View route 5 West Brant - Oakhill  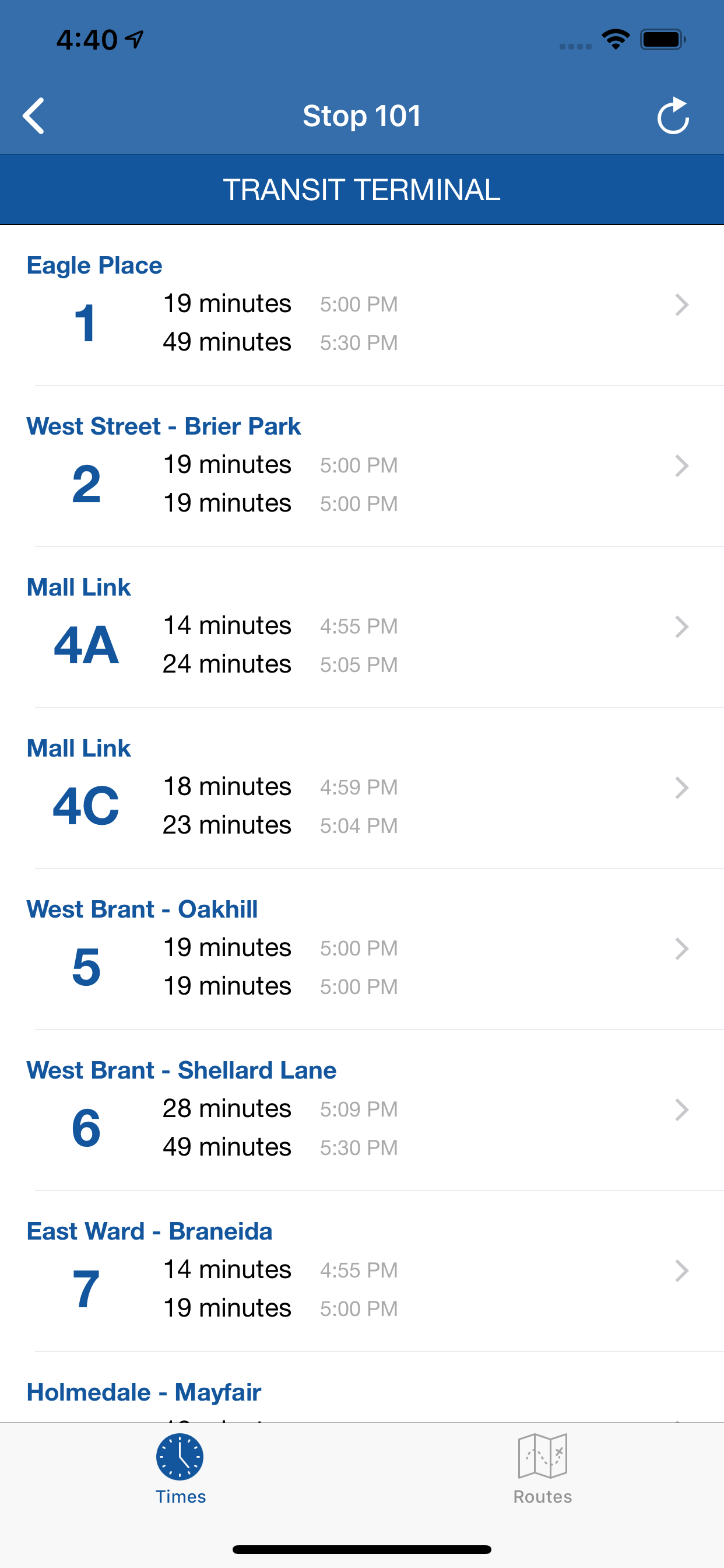click(x=362, y=950)
